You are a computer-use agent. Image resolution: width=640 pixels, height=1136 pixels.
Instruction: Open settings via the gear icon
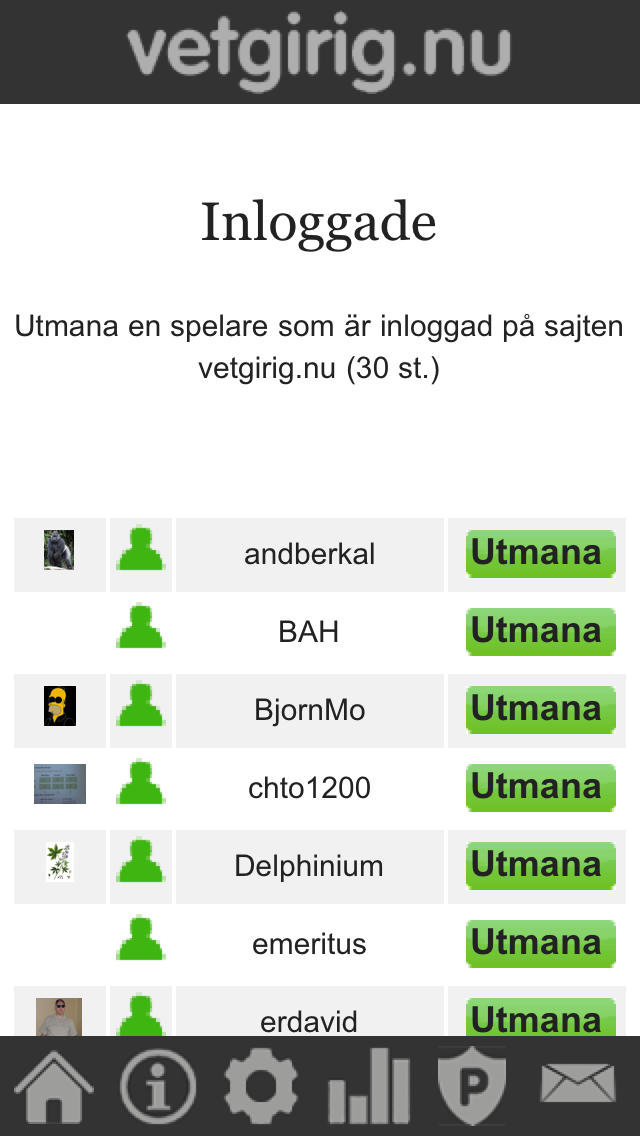pyautogui.click(x=261, y=1087)
